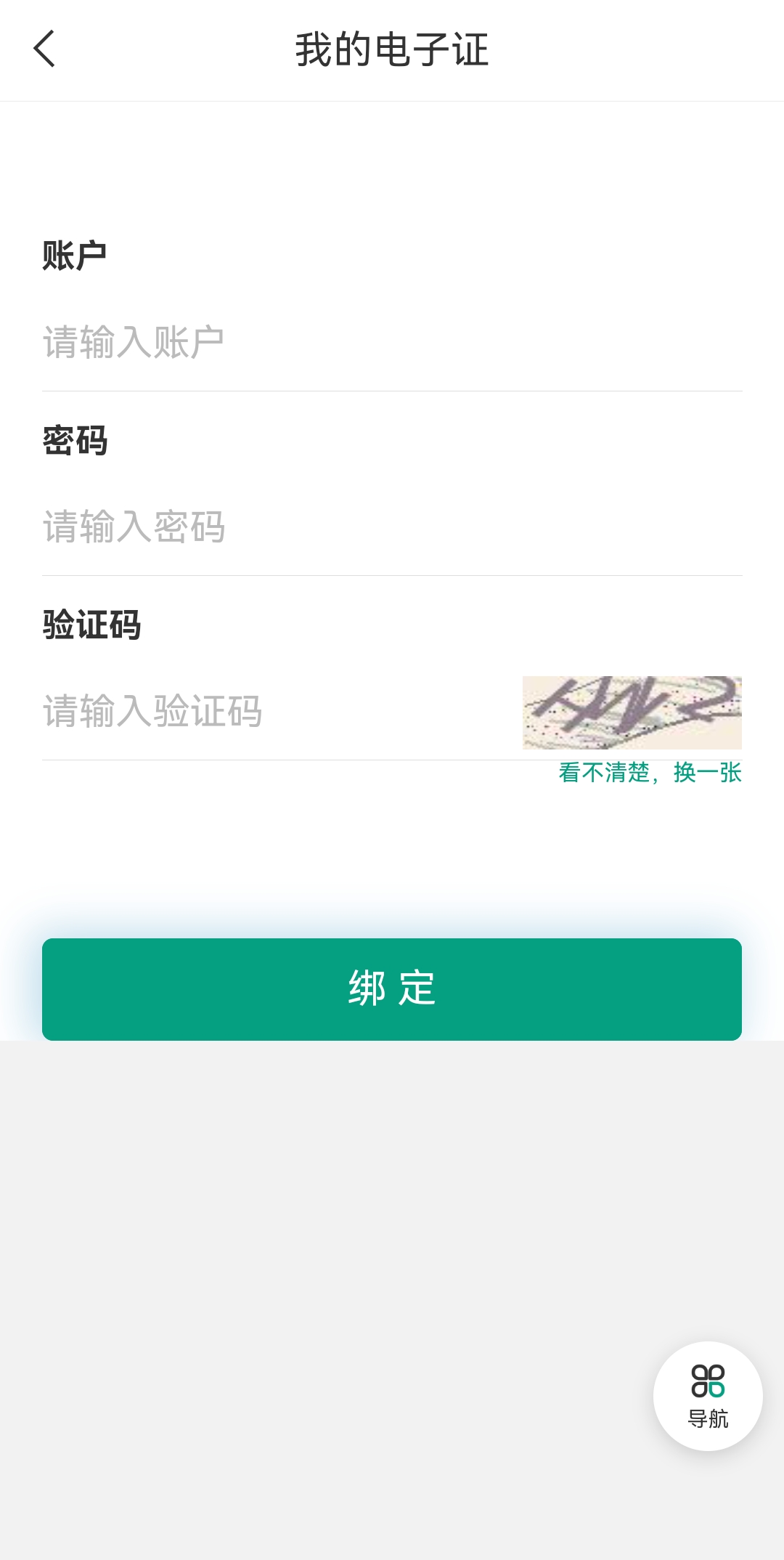Tap 看不清楚,换一张 link
784x1560 pixels.
[x=650, y=773]
